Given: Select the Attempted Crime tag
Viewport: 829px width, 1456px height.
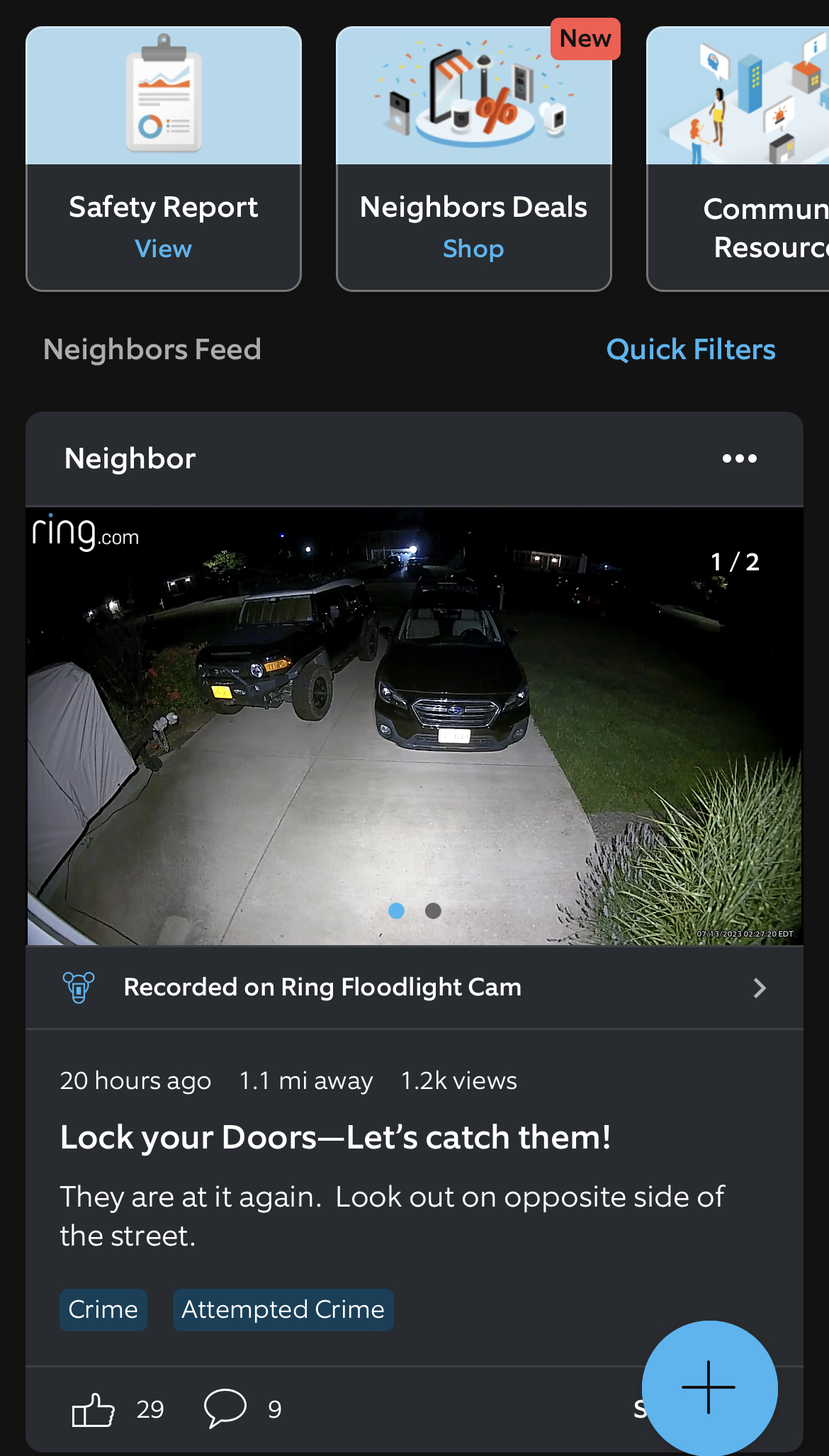Looking at the screenshot, I should pos(283,1309).
